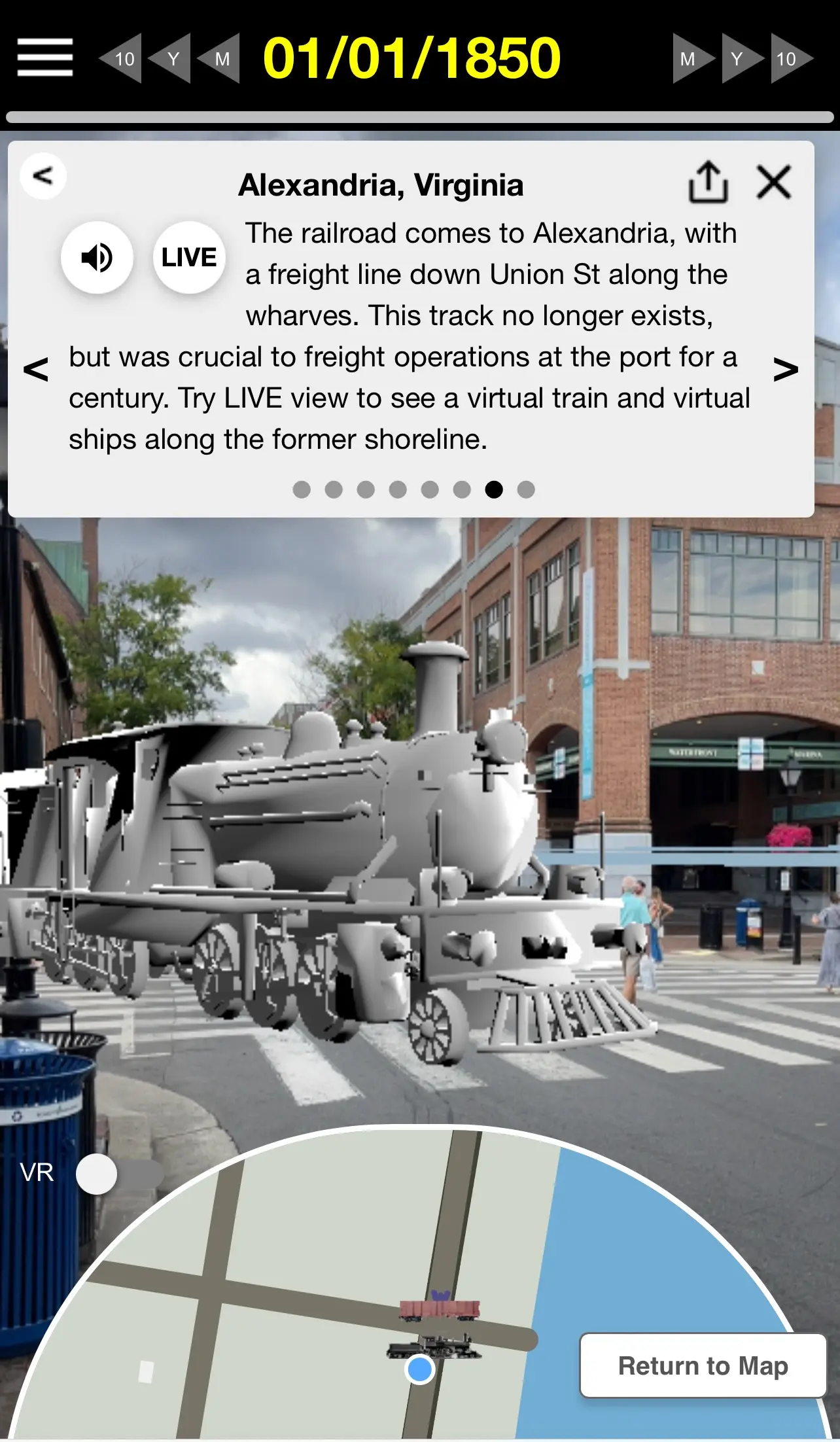
Task: Play the audio narration
Action: [x=97, y=257]
